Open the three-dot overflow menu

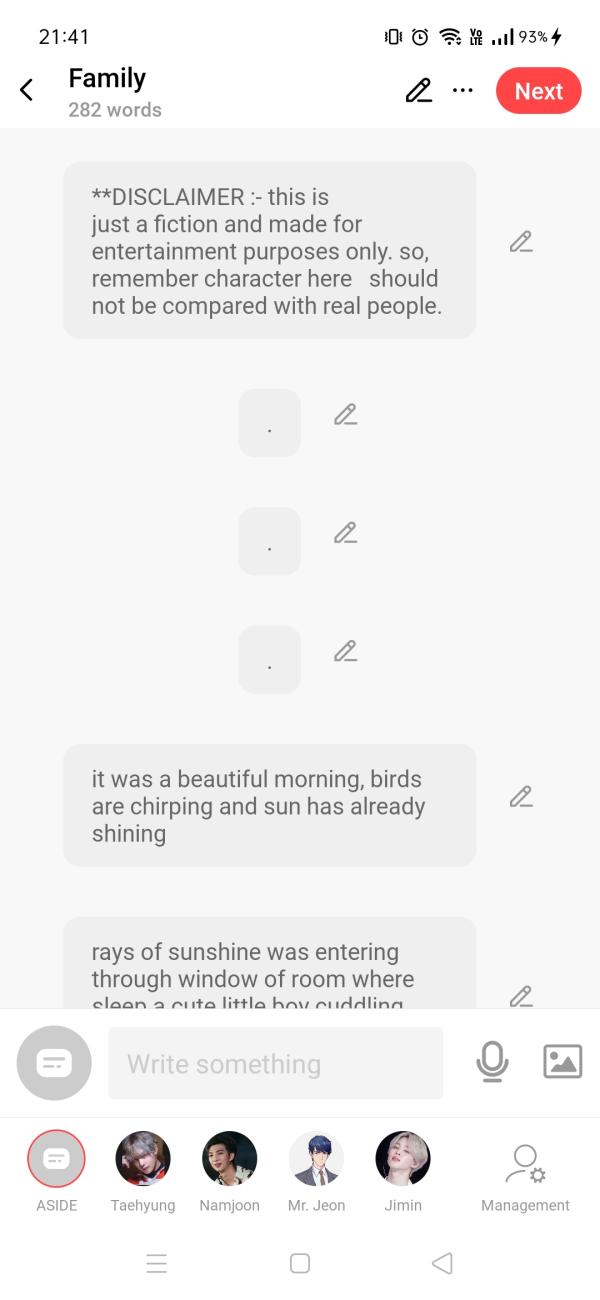pyautogui.click(x=462, y=90)
